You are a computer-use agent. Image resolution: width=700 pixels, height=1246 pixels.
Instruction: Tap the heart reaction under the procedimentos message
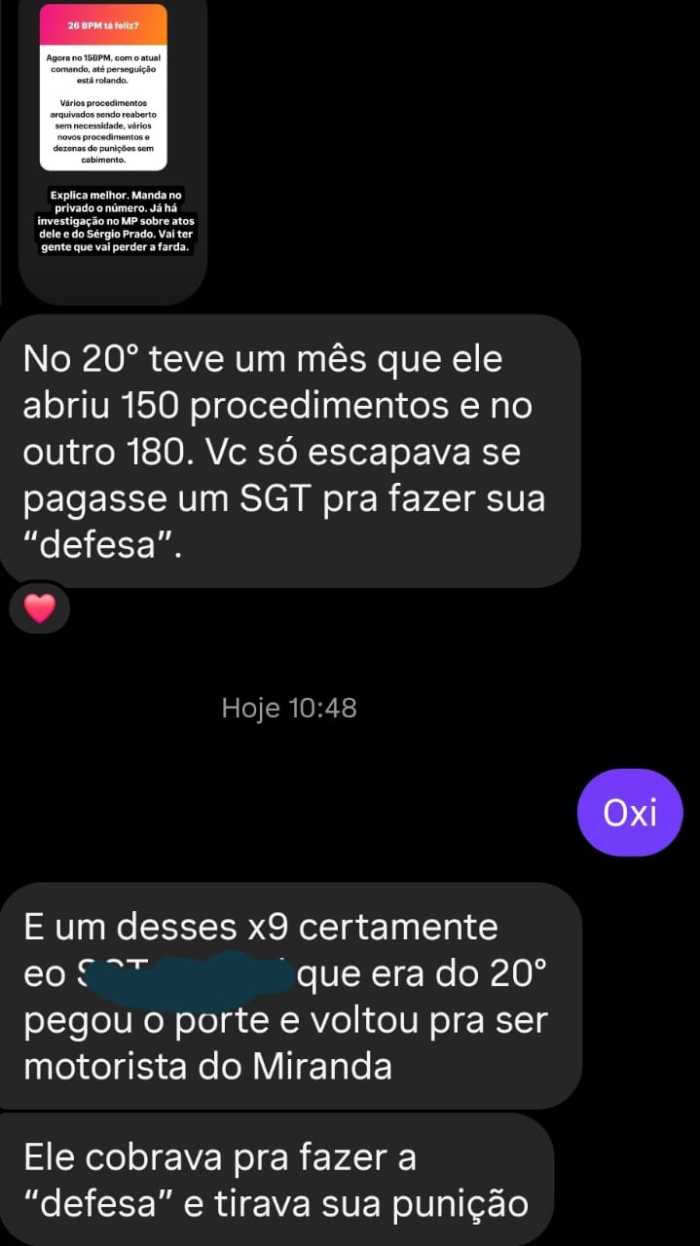[39, 608]
